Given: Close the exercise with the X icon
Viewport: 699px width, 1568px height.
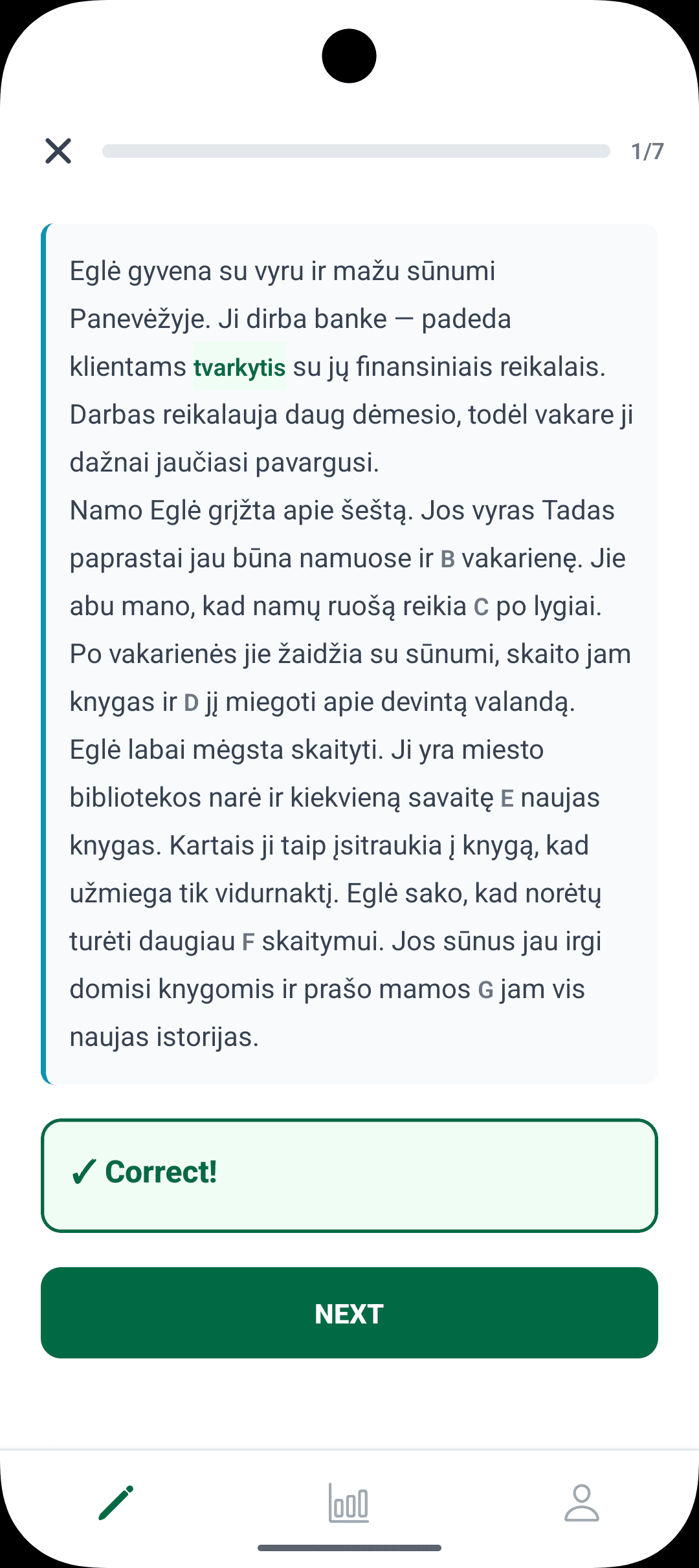Looking at the screenshot, I should pos(58,151).
